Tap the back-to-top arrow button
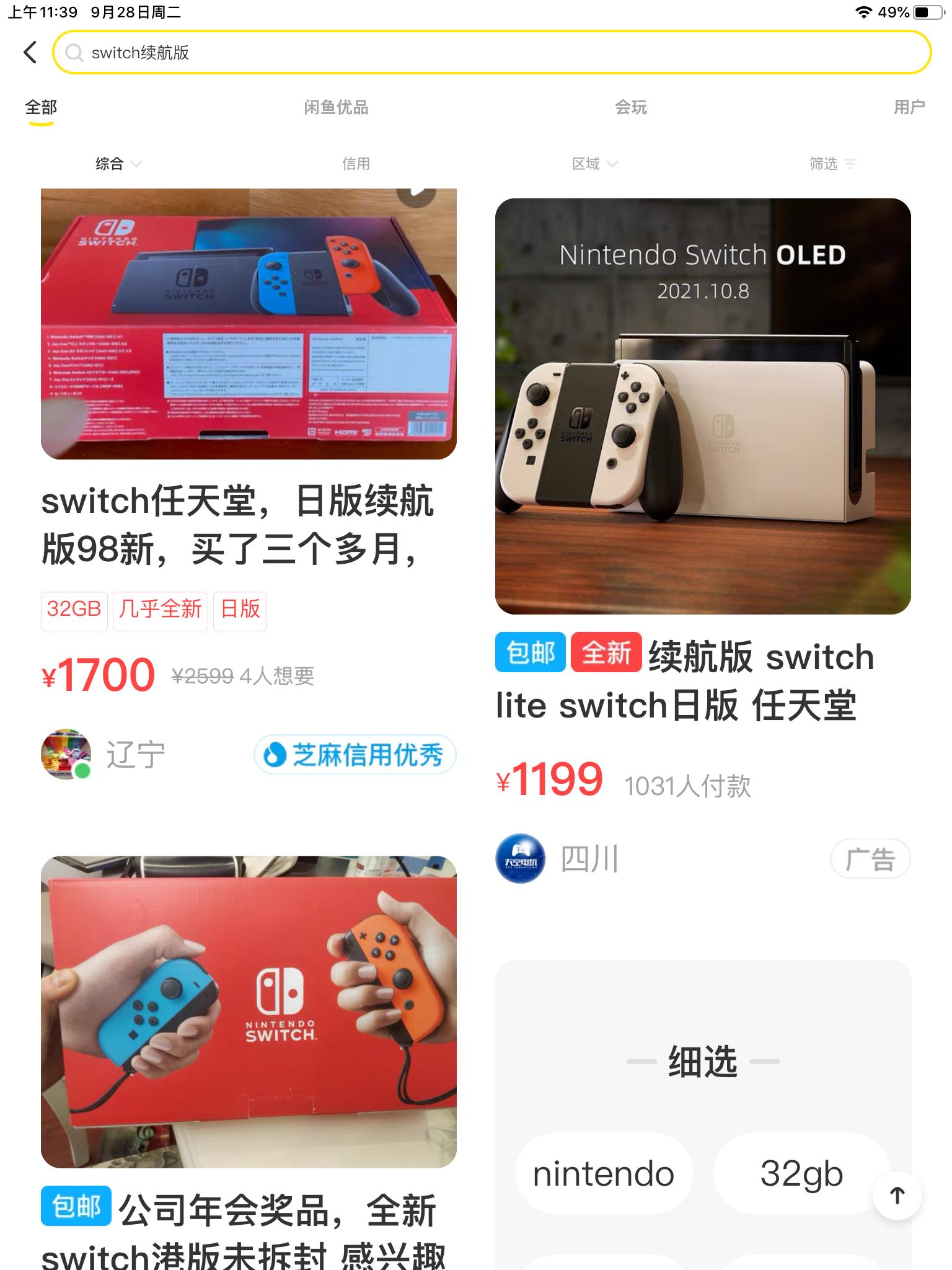 pyautogui.click(x=897, y=1194)
